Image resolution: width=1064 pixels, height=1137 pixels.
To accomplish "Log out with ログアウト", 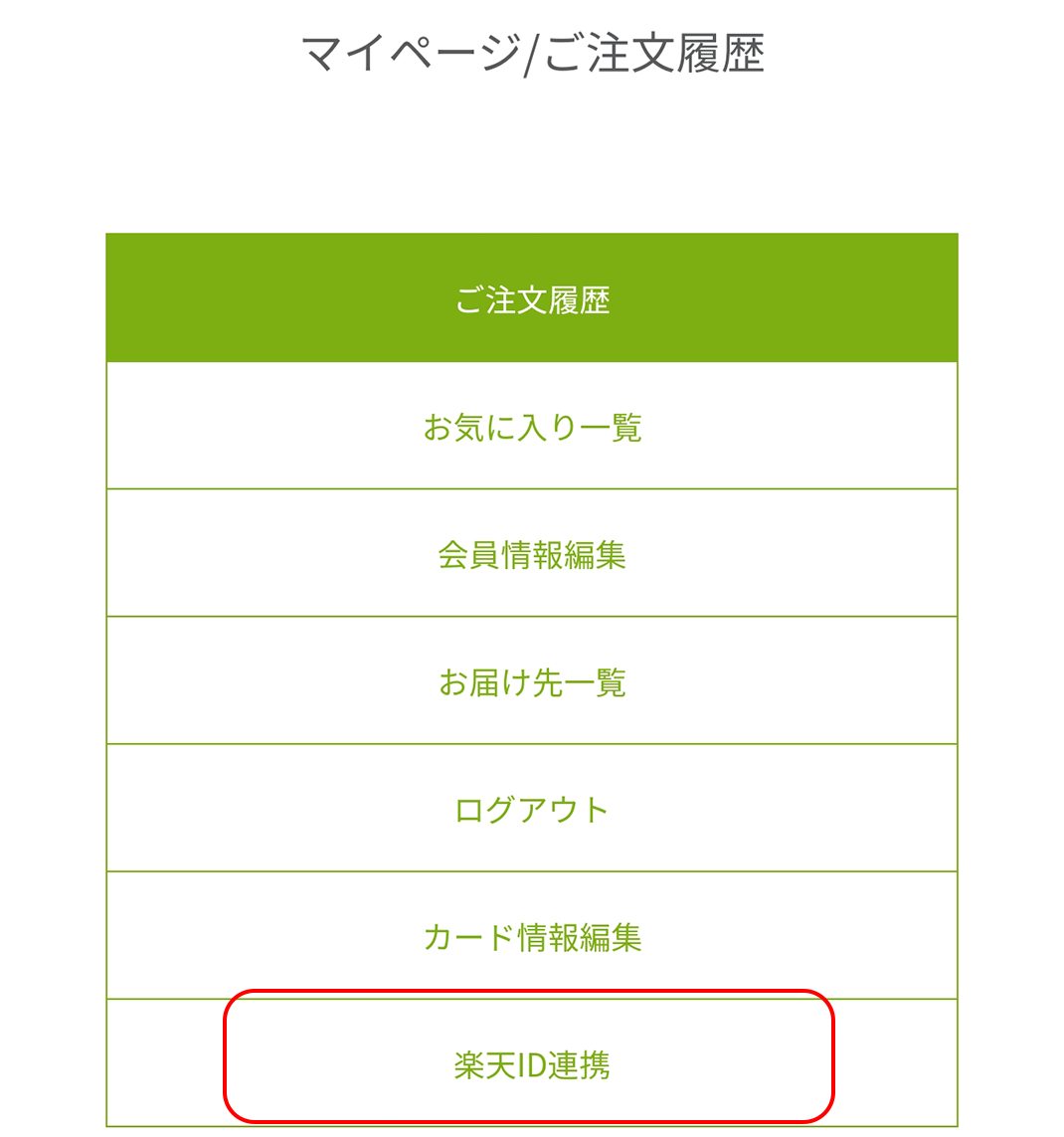I will coord(532,809).
